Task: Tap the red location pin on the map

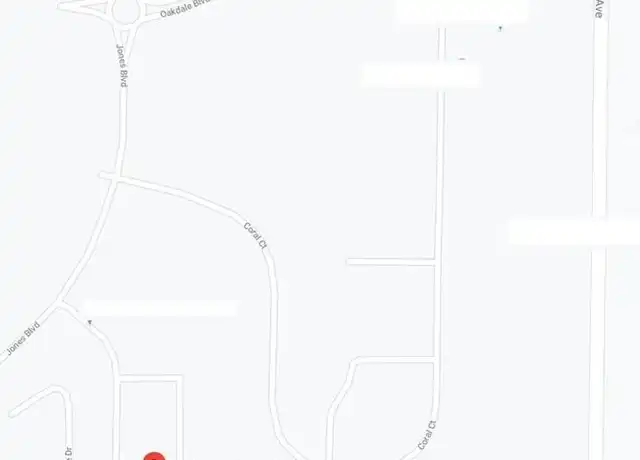Action: [x=153, y=456]
